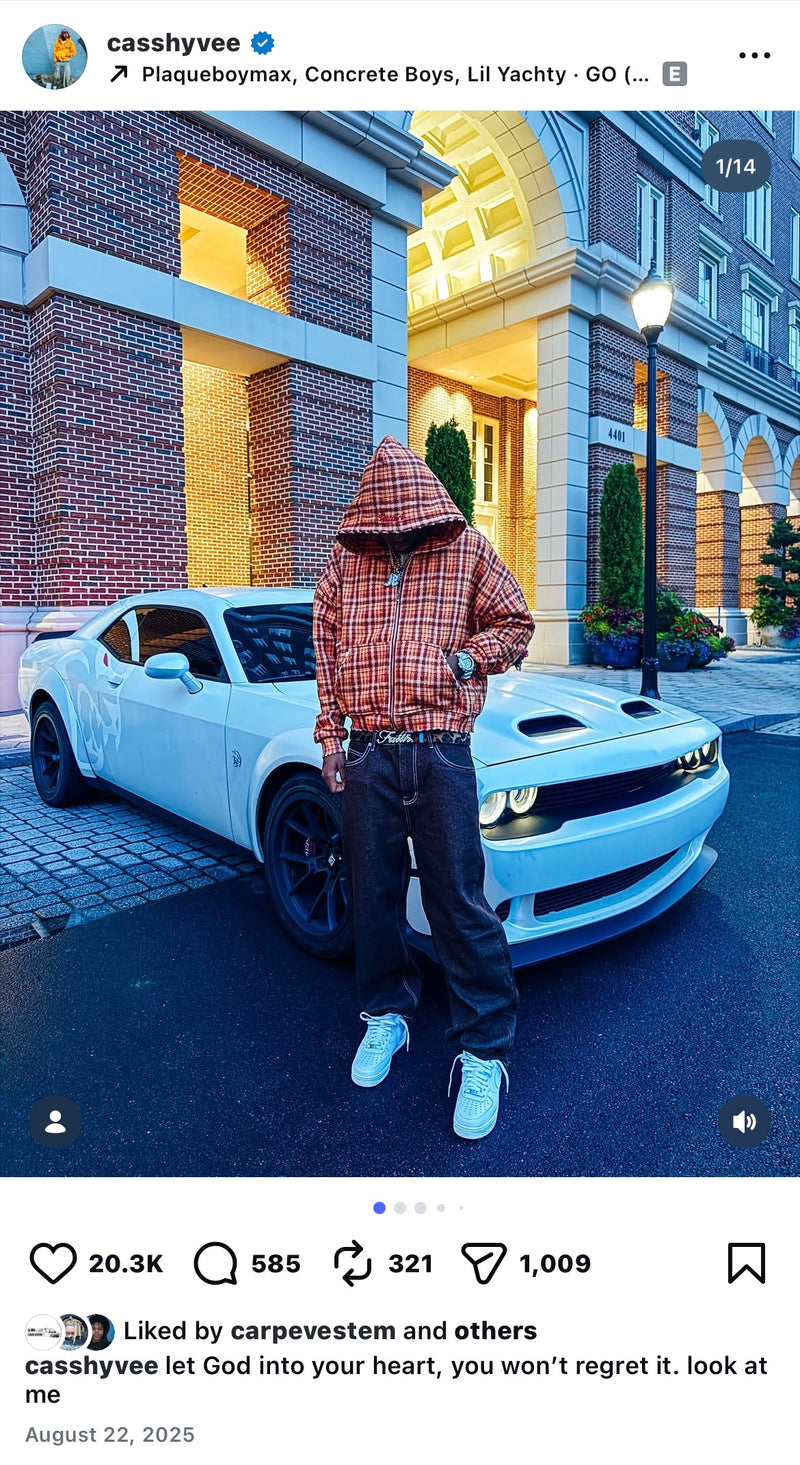Show tagged people in the photo
Viewport: 800px width, 1465px height.
(x=55, y=1121)
